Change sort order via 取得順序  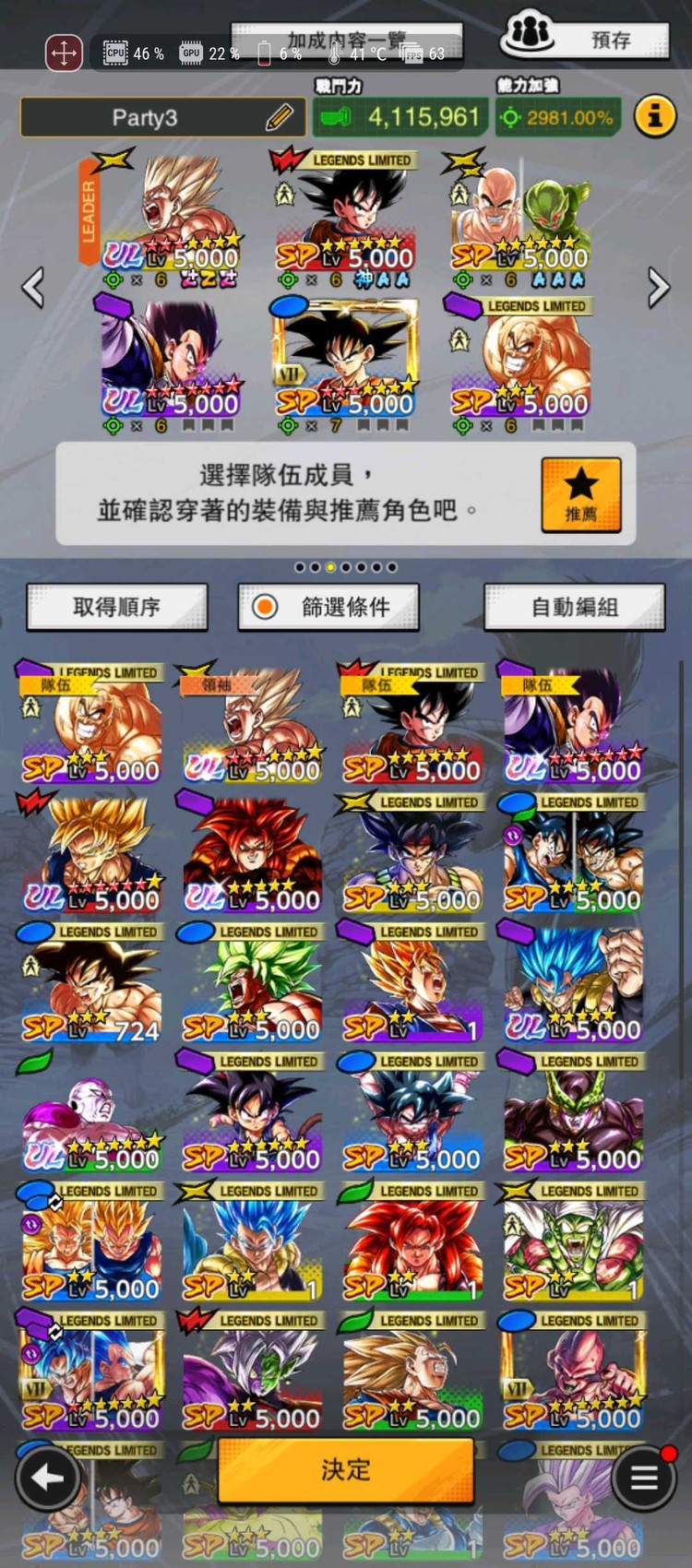point(116,607)
